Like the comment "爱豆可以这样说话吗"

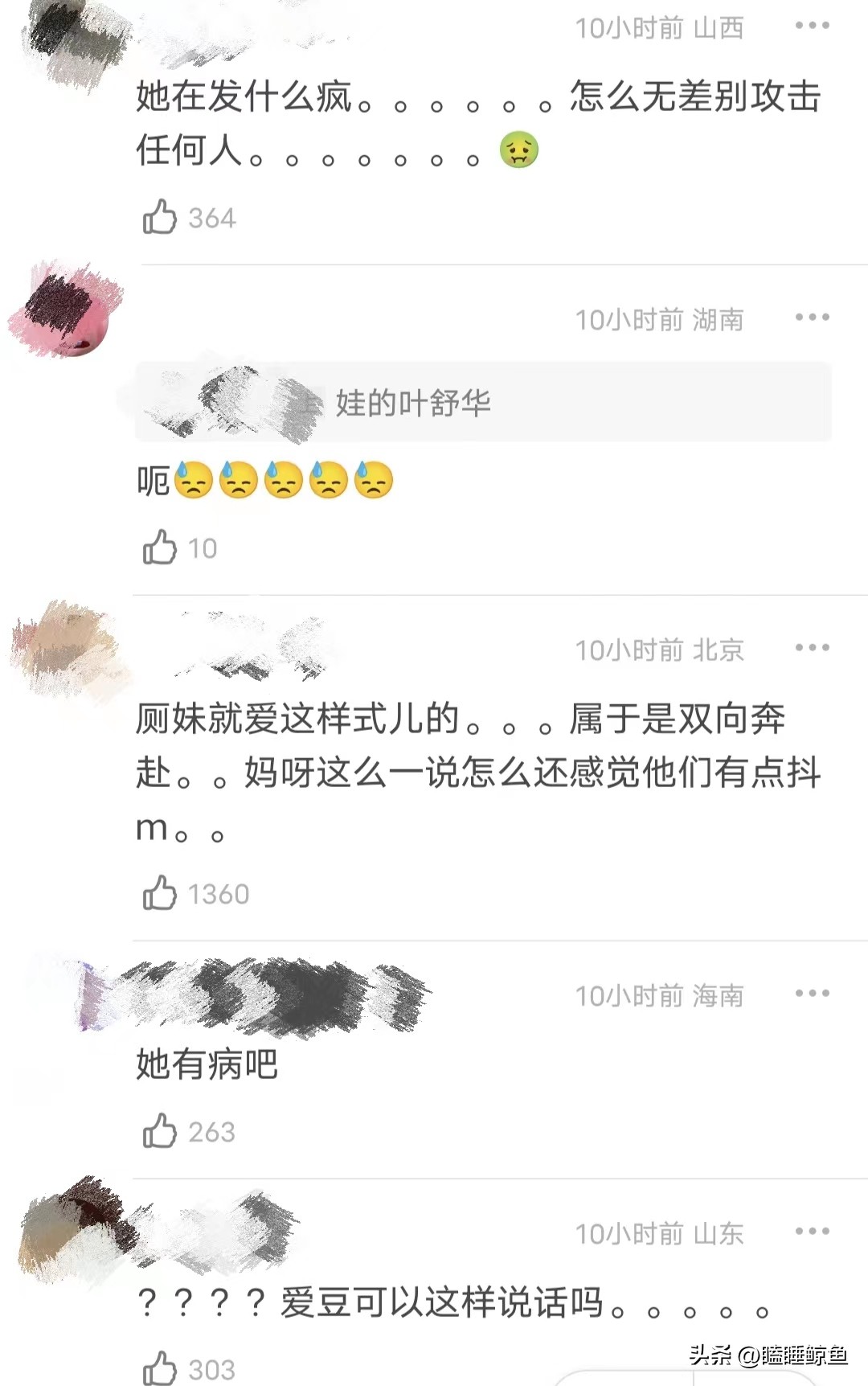(159, 1368)
